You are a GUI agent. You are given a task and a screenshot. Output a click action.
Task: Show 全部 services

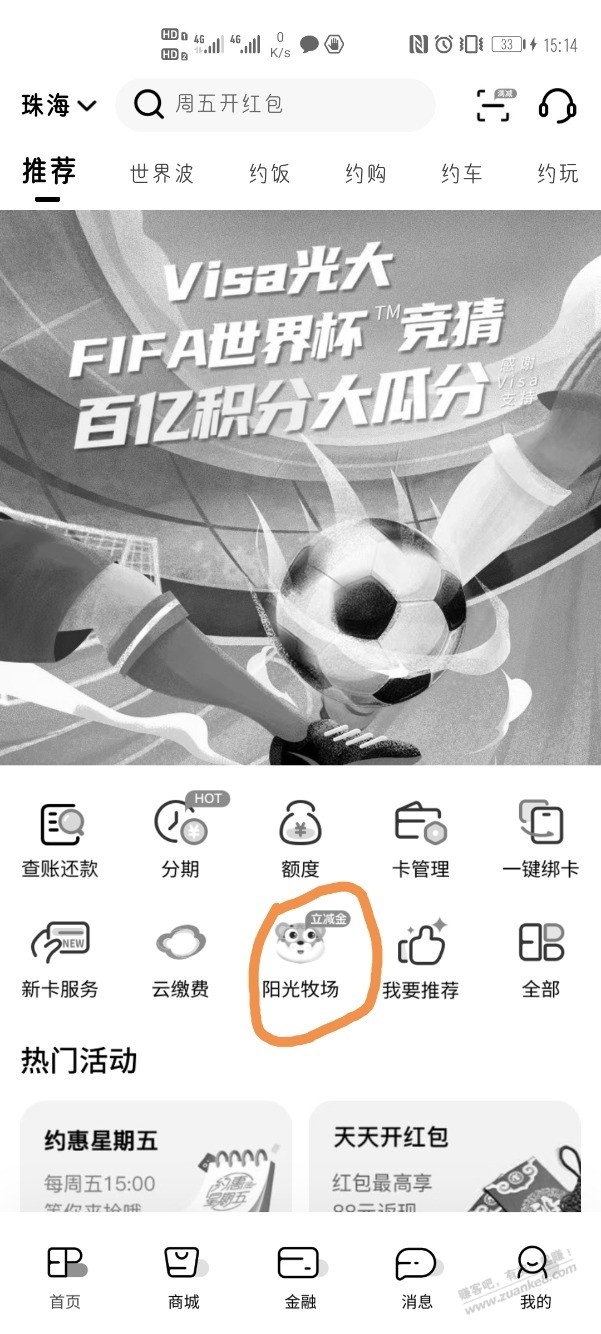(x=540, y=958)
